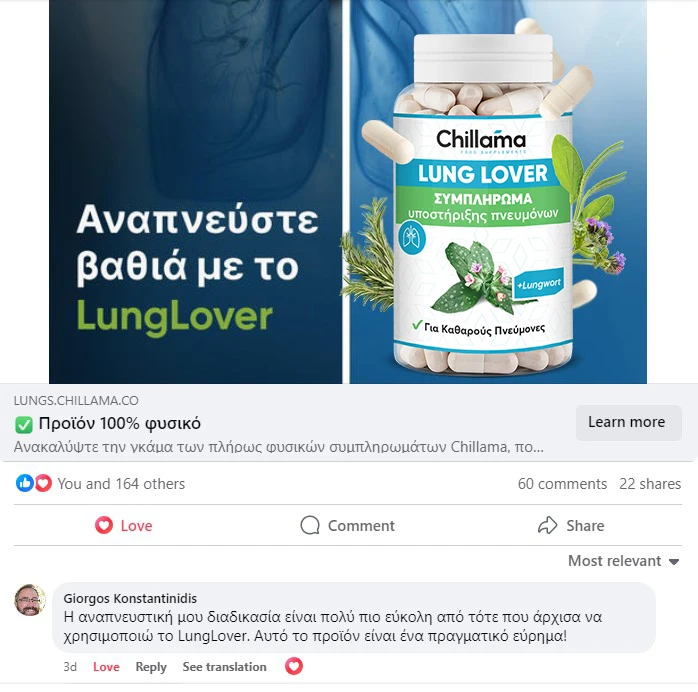This screenshot has height=692, width=698.
Task: Open the 60 comments list
Action: click(x=562, y=484)
